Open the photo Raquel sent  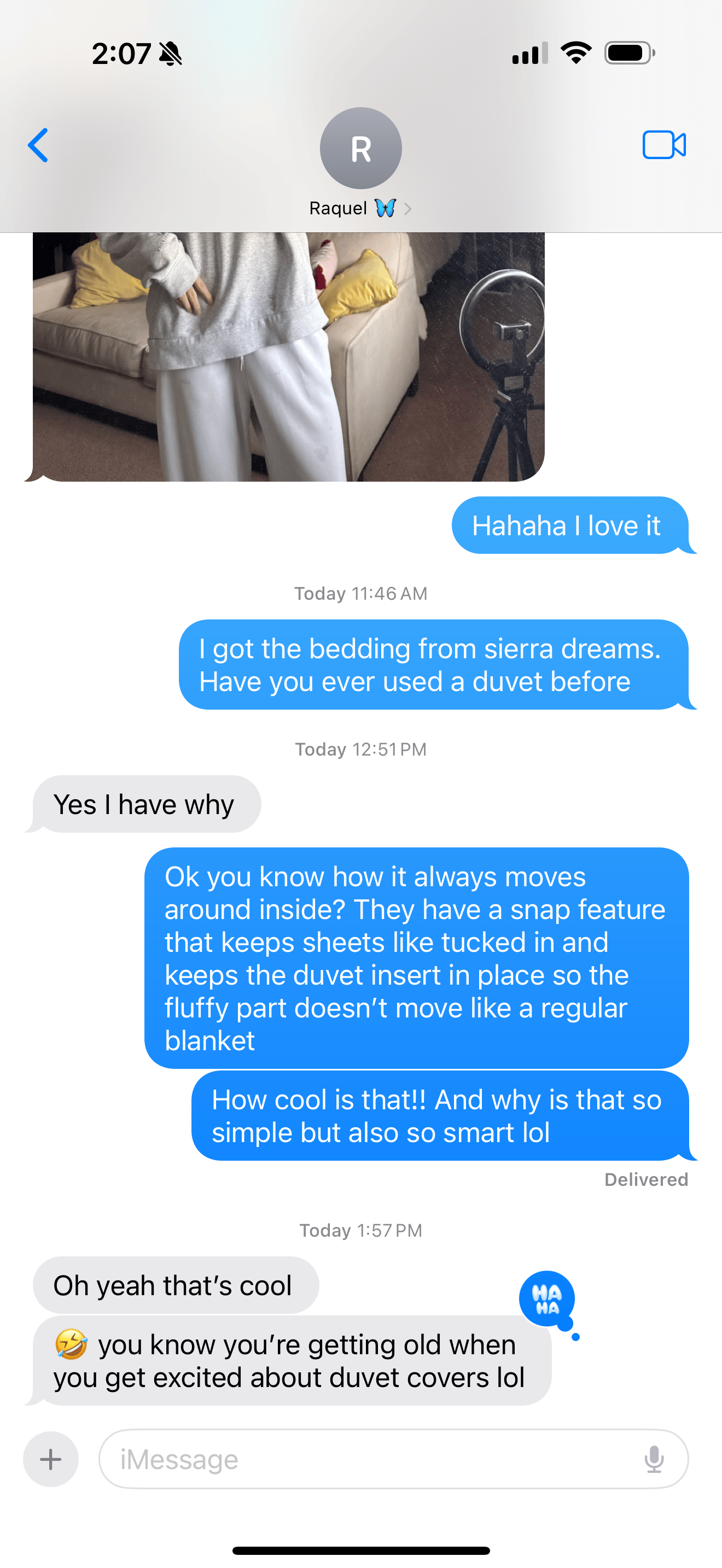click(289, 356)
